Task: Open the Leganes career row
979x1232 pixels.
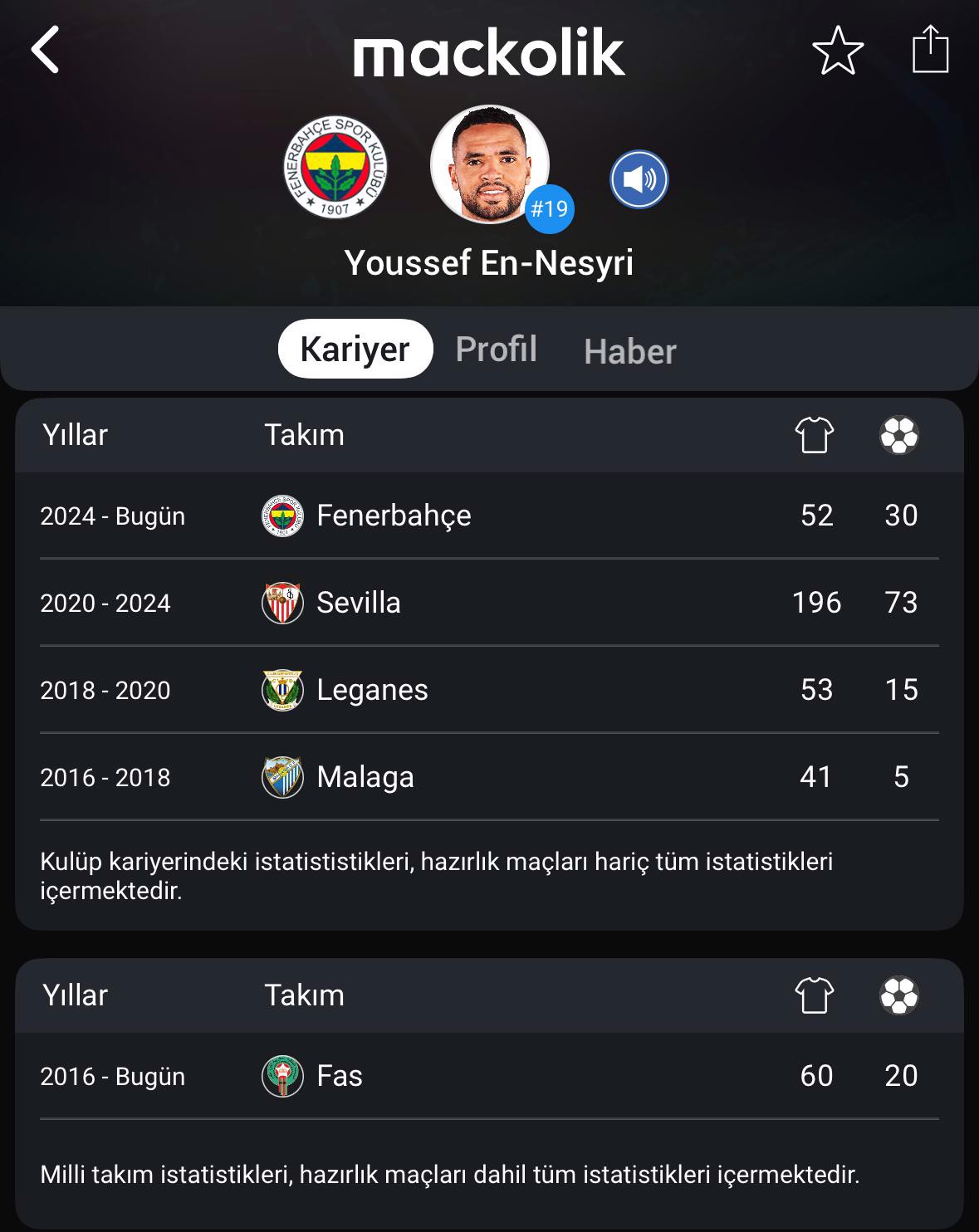Action: [x=489, y=690]
